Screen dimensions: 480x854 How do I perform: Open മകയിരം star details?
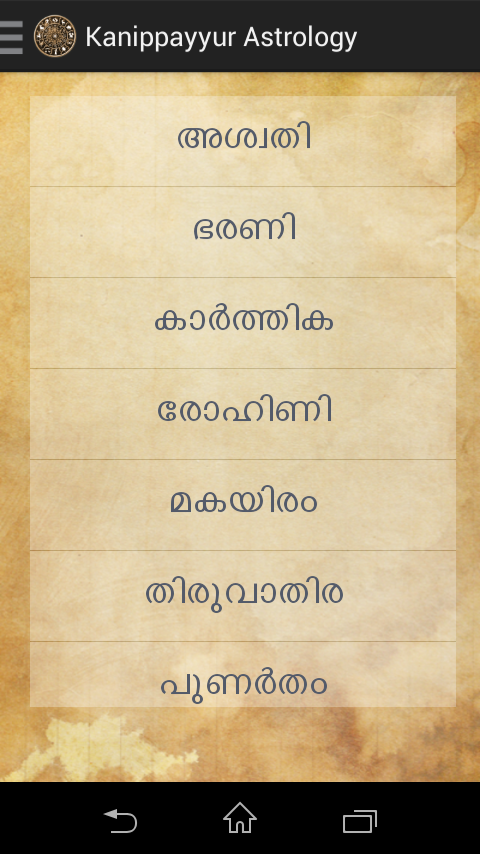click(x=242, y=505)
